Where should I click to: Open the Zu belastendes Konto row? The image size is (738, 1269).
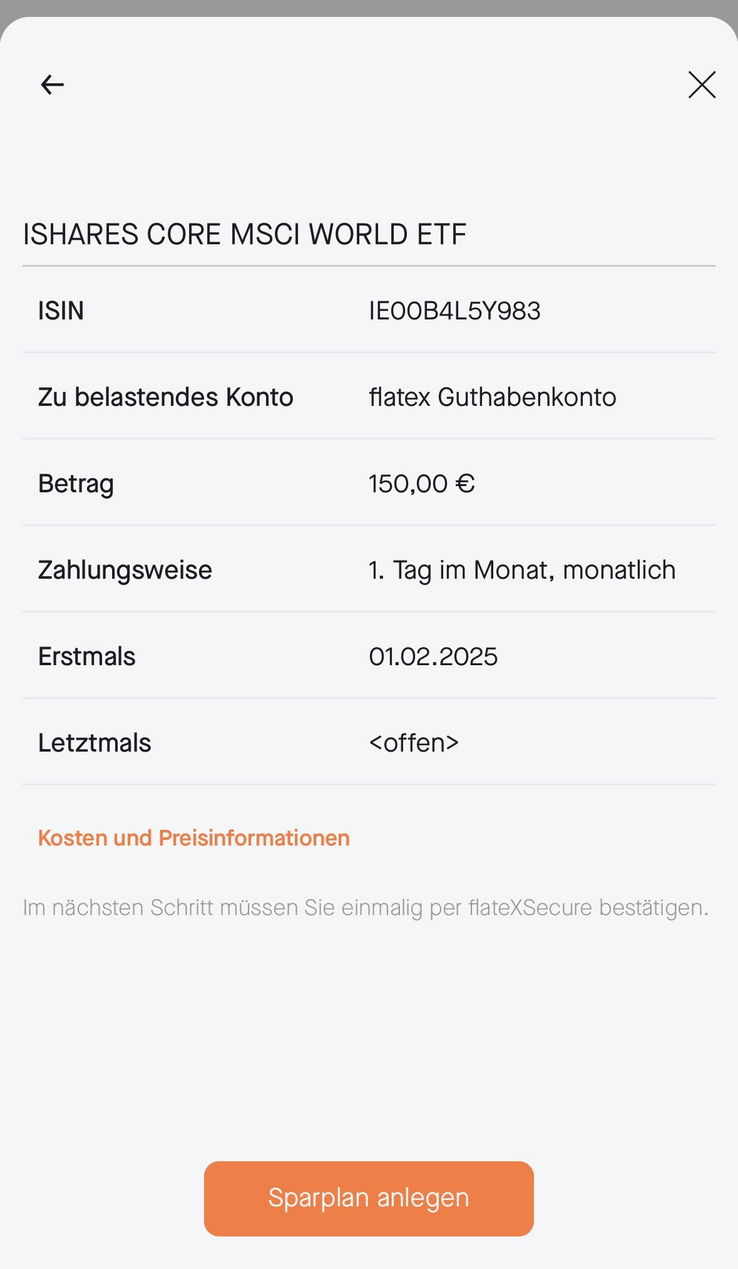(369, 397)
